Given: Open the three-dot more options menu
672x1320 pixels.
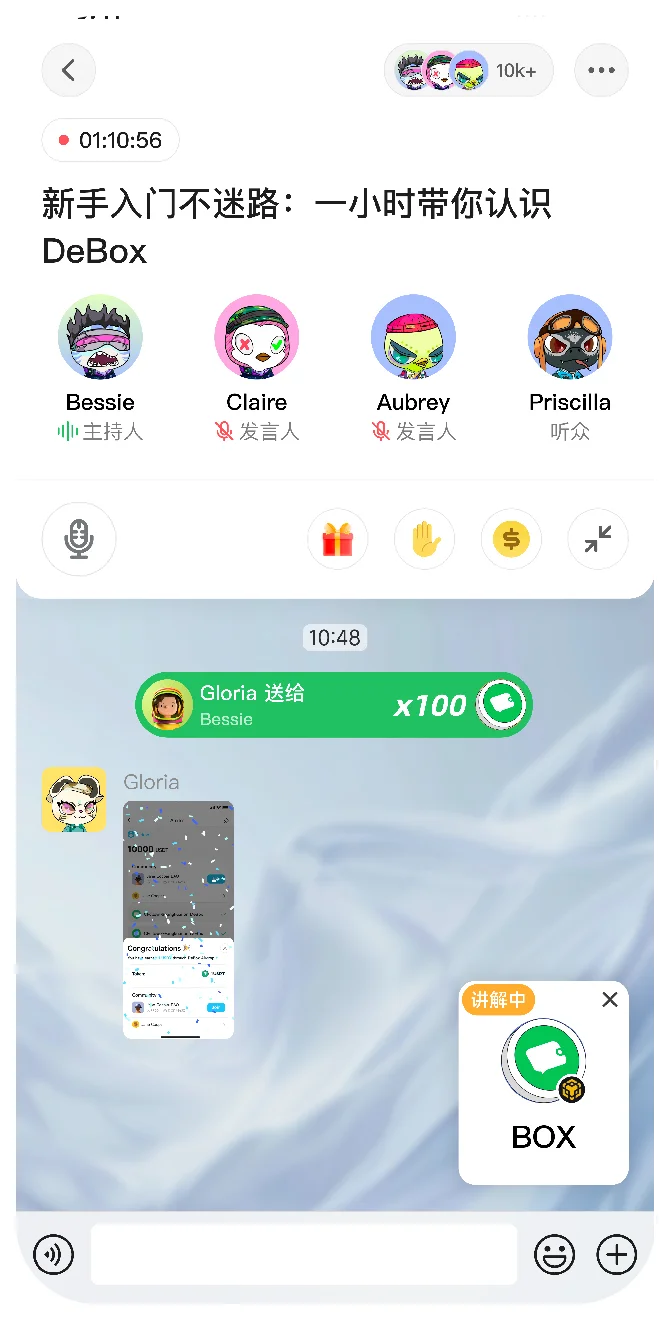Looking at the screenshot, I should point(601,70).
